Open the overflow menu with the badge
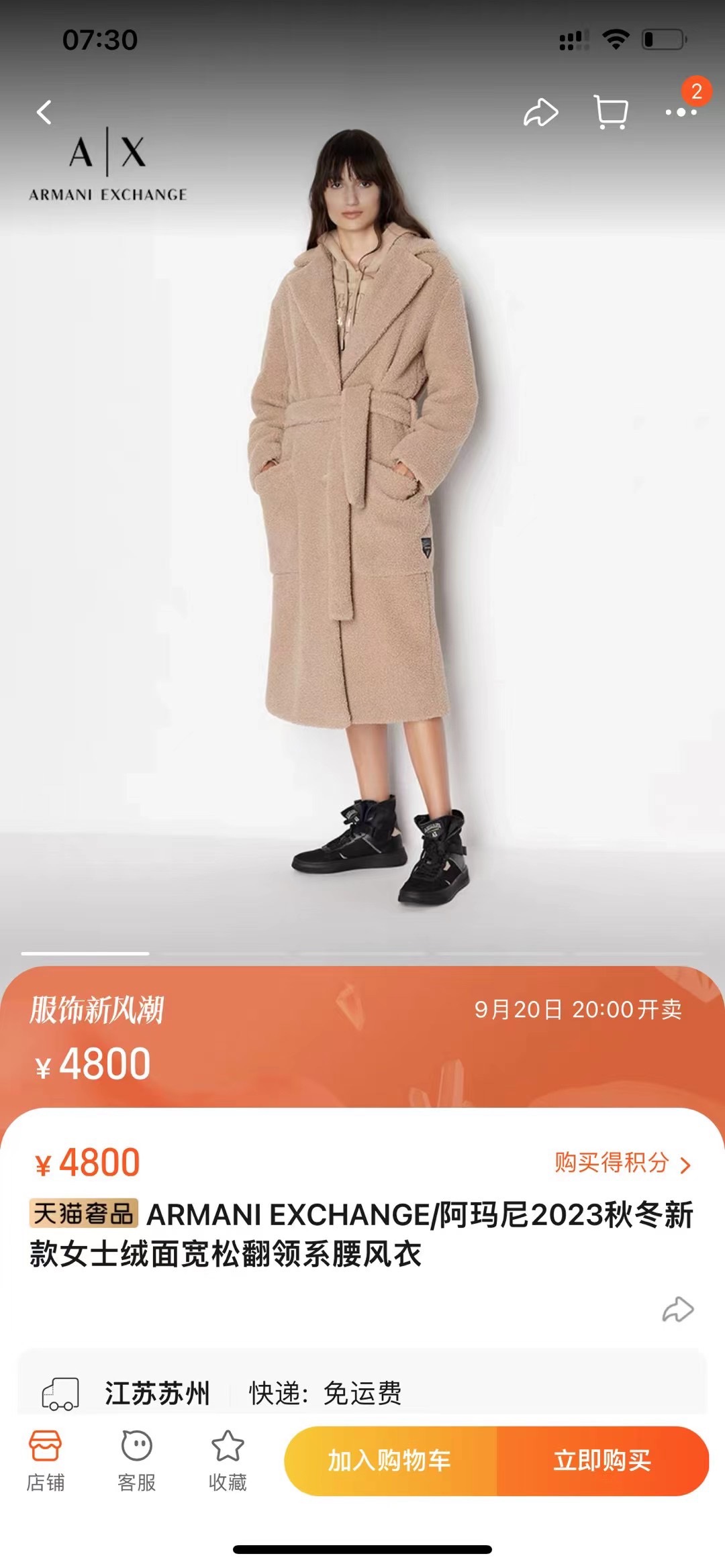The image size is (725, 1568). (681, 112)
